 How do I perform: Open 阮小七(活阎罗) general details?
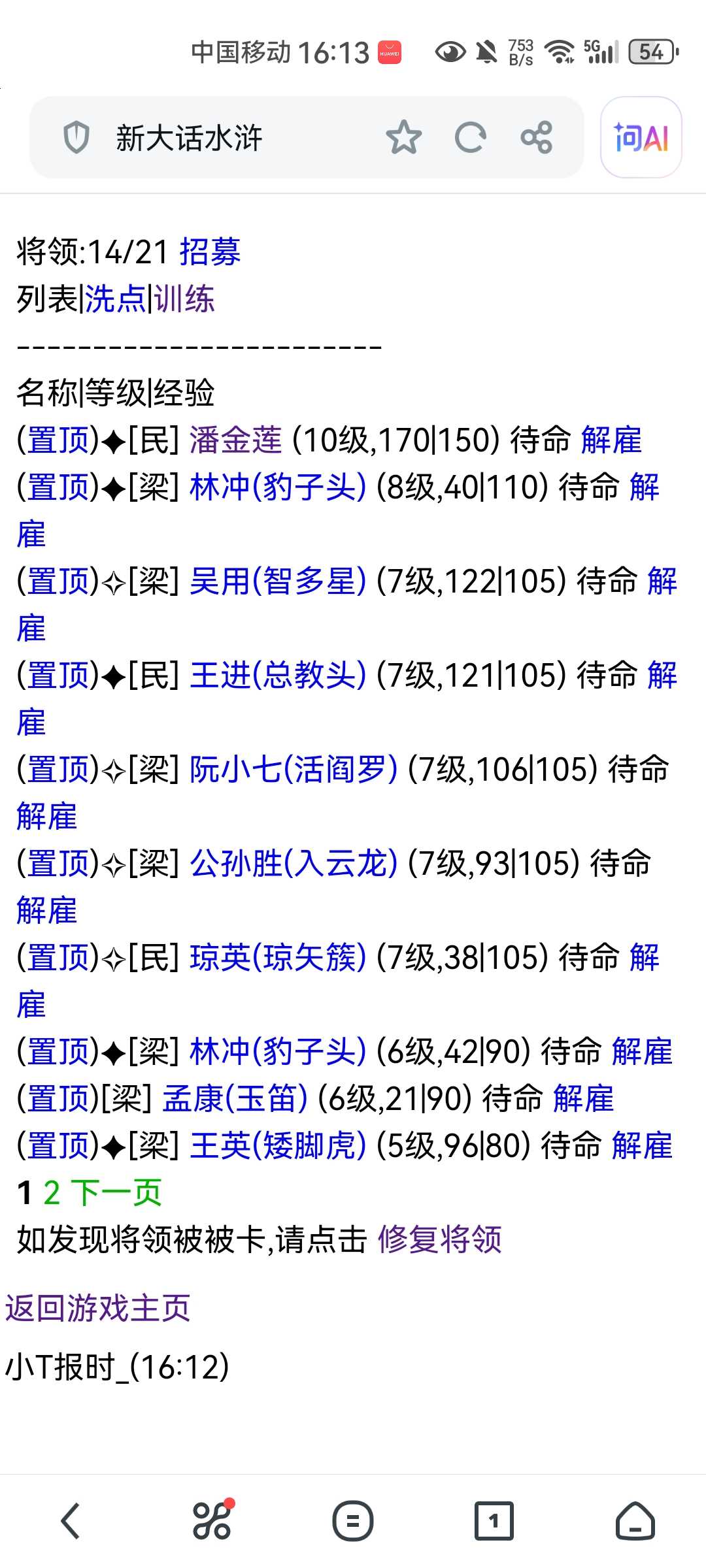(293, 769)
